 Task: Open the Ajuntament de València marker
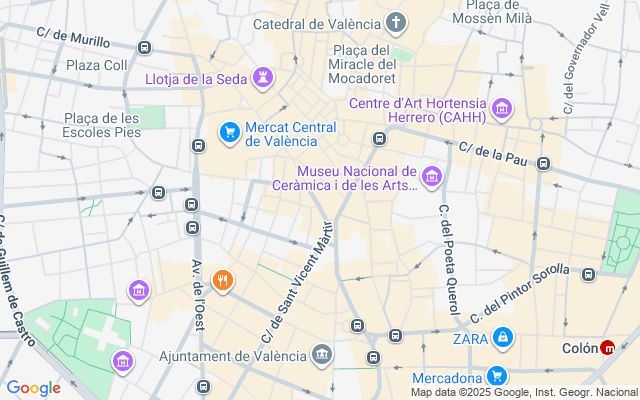click(323, 355)
